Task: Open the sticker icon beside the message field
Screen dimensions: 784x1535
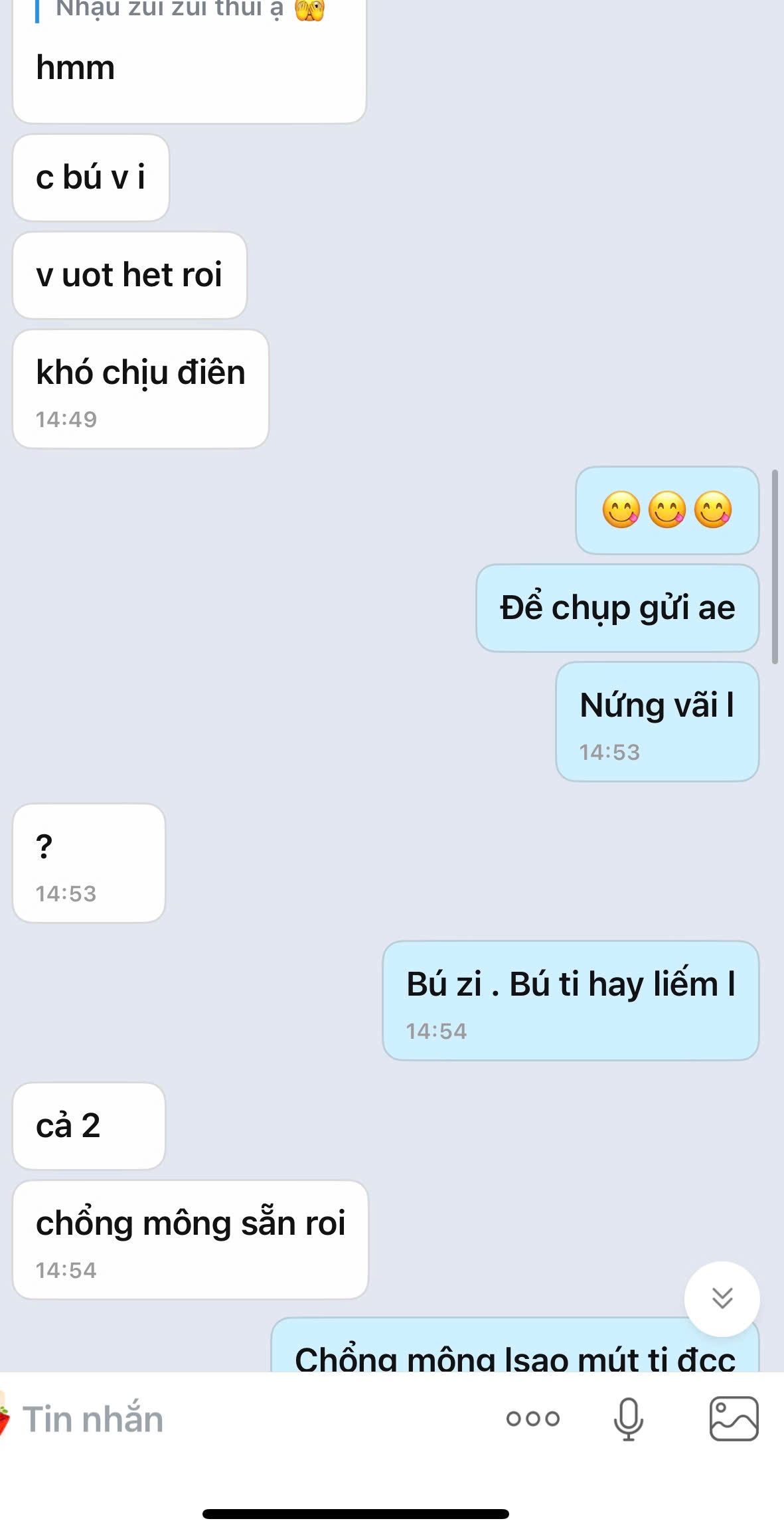Action: tap(4, 1417)
